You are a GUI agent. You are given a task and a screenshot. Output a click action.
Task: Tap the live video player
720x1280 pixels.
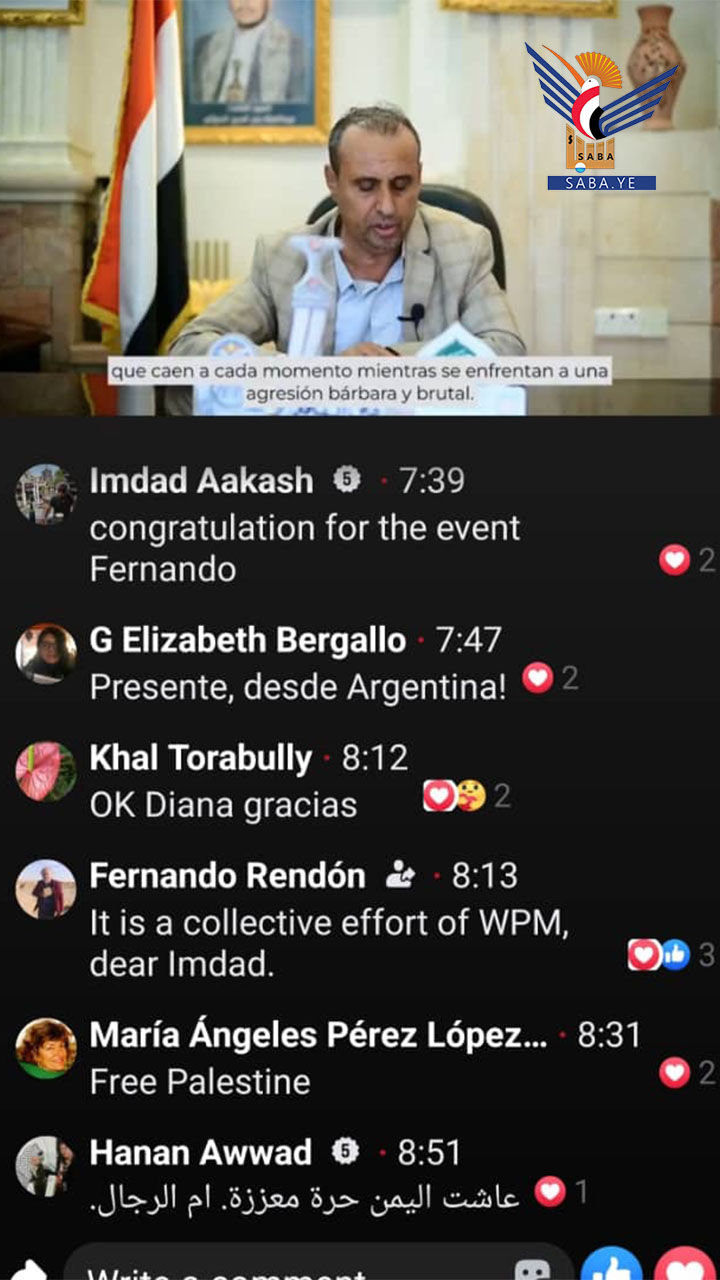360,207
